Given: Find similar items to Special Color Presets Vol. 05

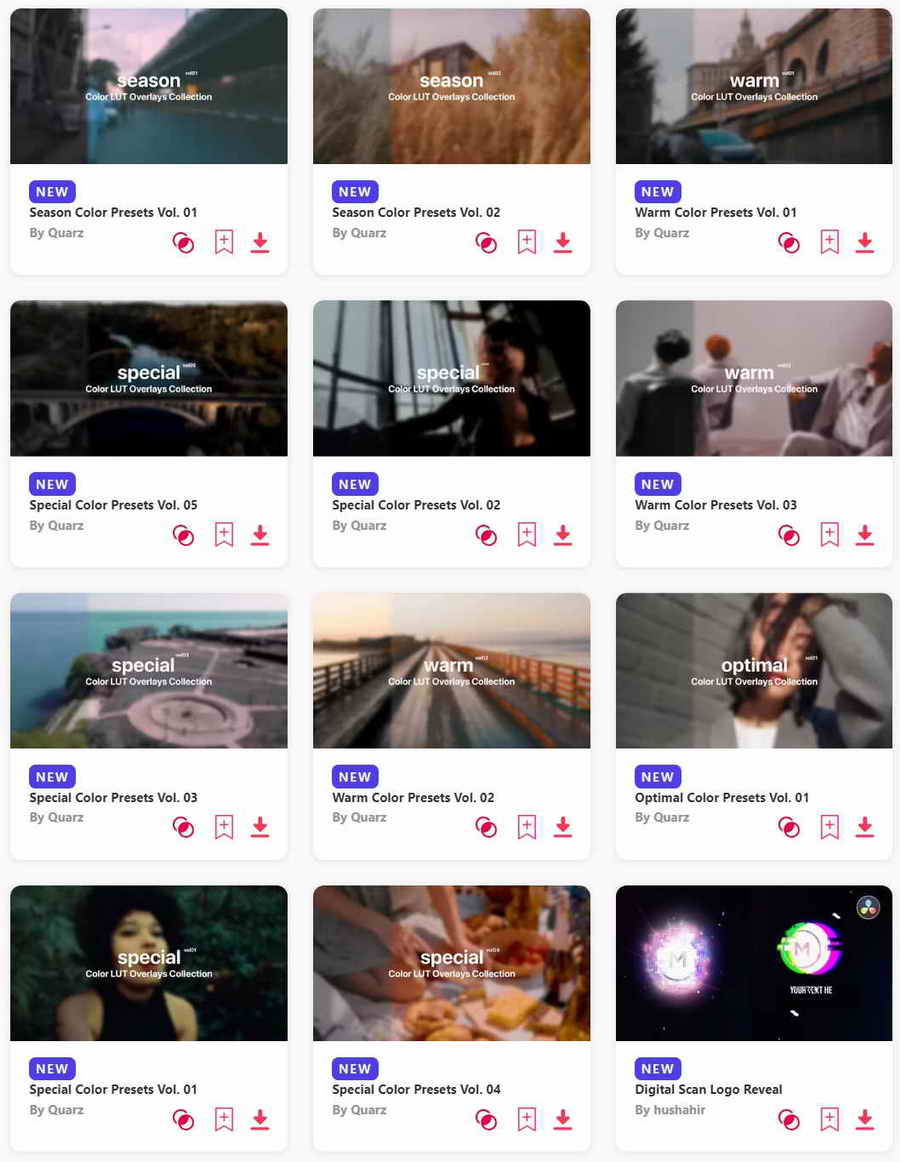Looking at the screenshot, I should coord(184,535).
